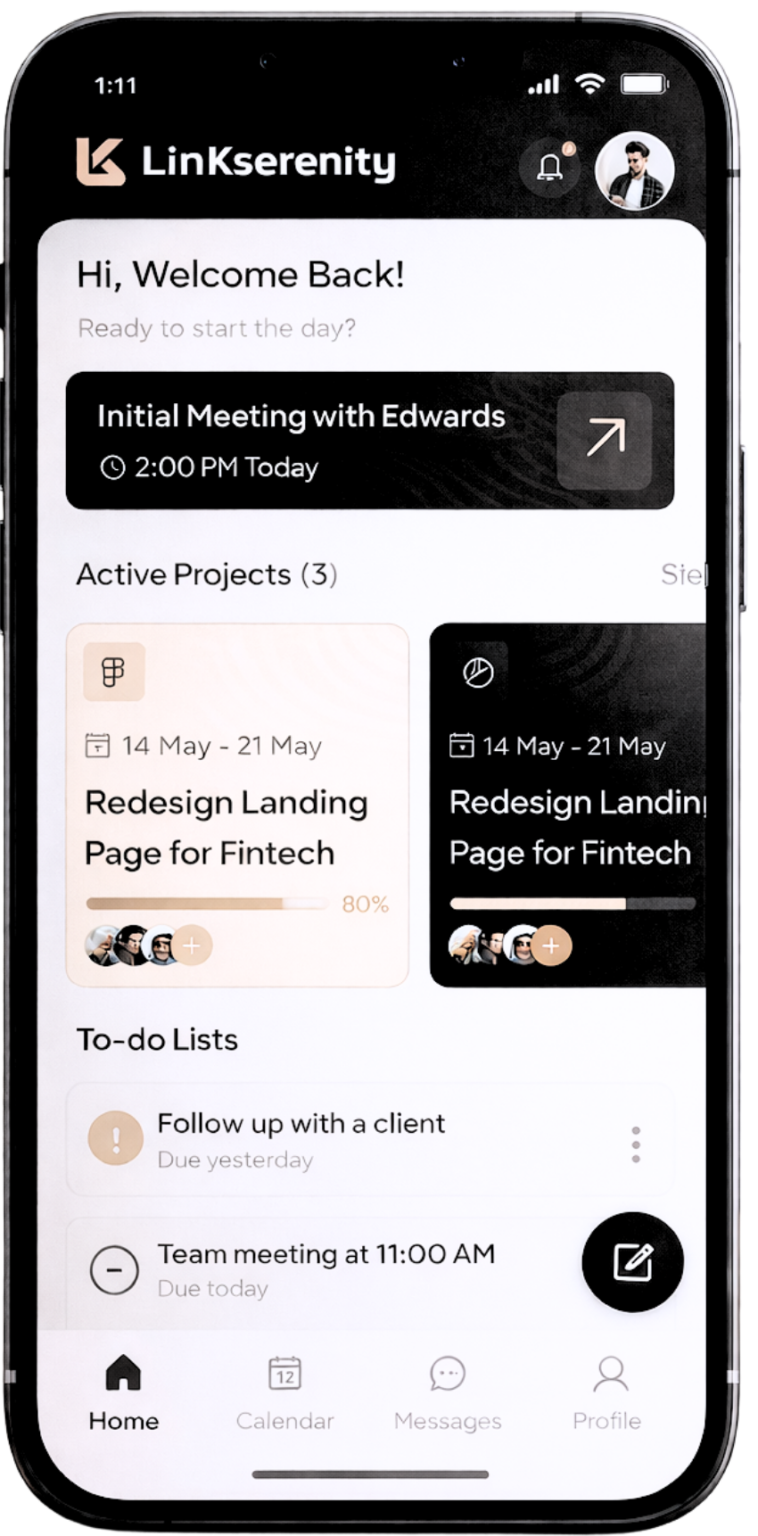Open options for Follow up with a client
The width and height of the screenshot is (758, 1536).
(x=635, y=1143)
